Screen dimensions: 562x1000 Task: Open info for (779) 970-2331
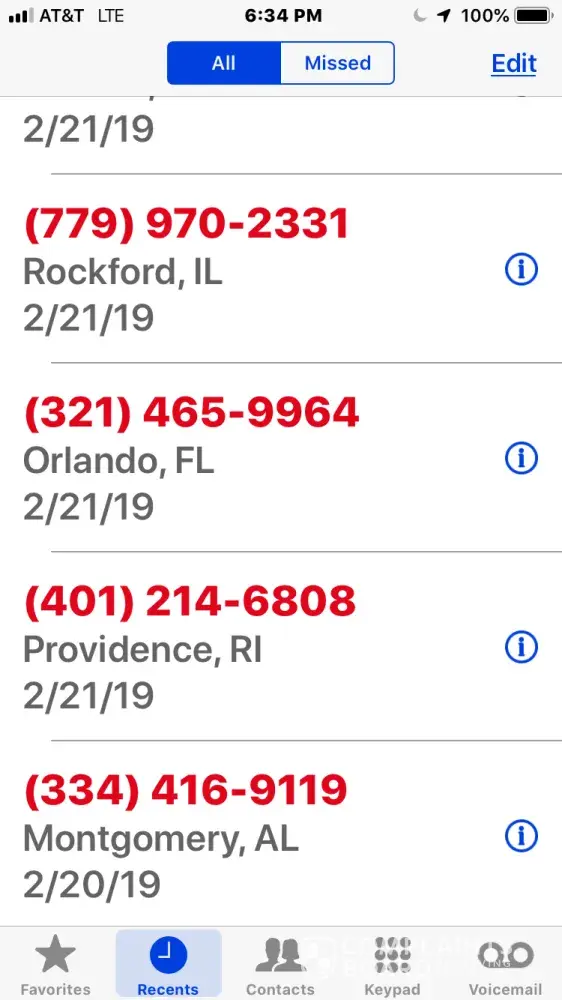click(521, 269)
